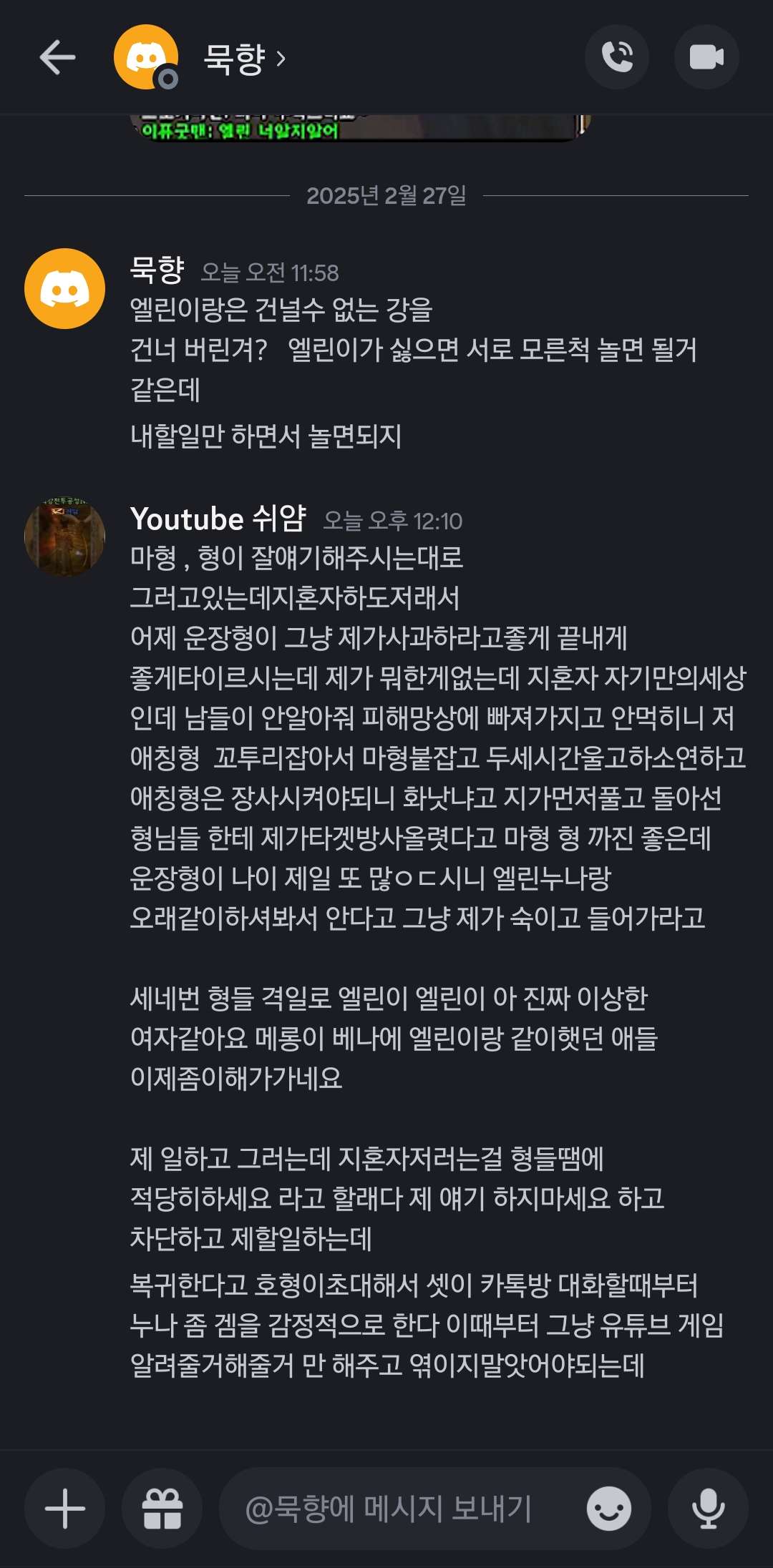
Task: Open the gift icon
Action: (162, 1509)
